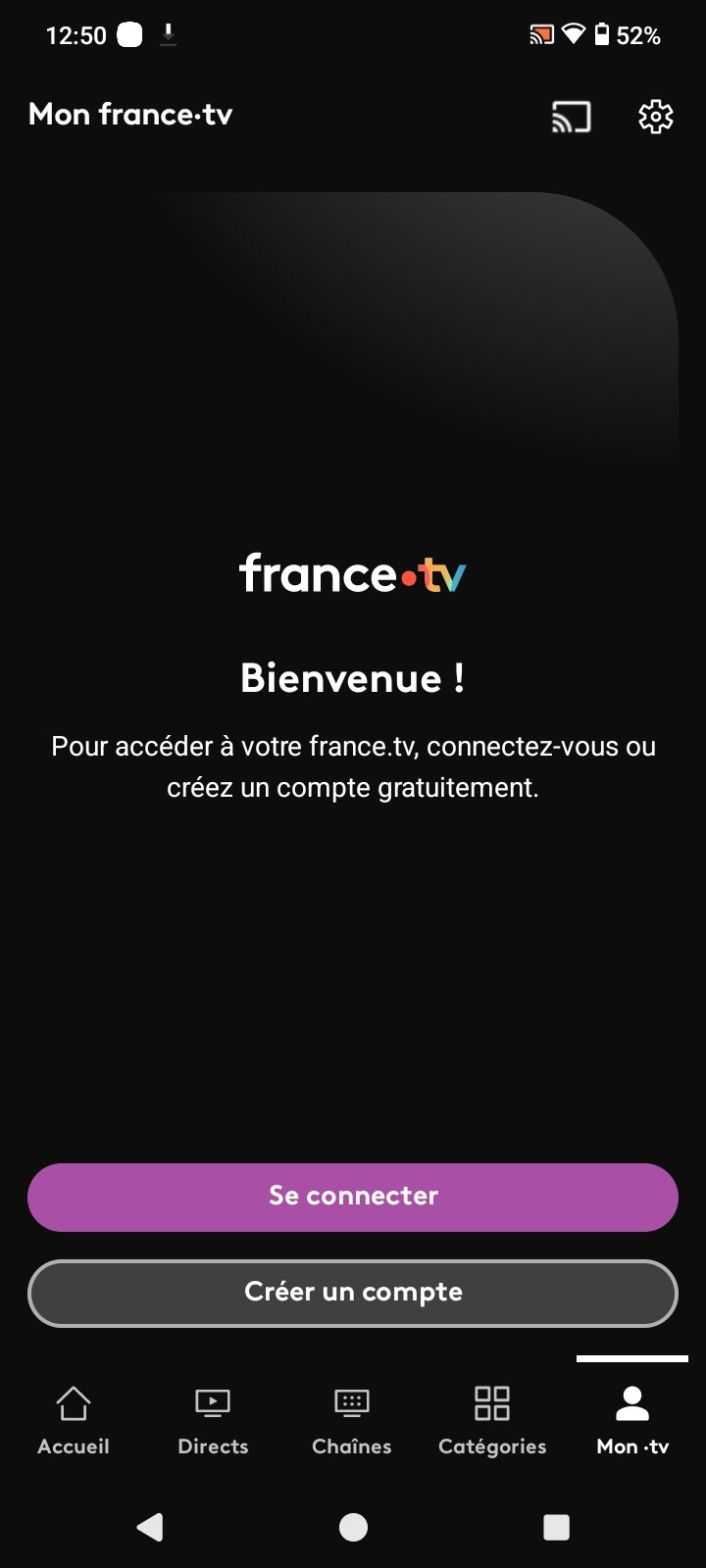This screenshot has height=1568, width=706.
Task: Select Créer un compte
Action: (x=353, y=1293)
